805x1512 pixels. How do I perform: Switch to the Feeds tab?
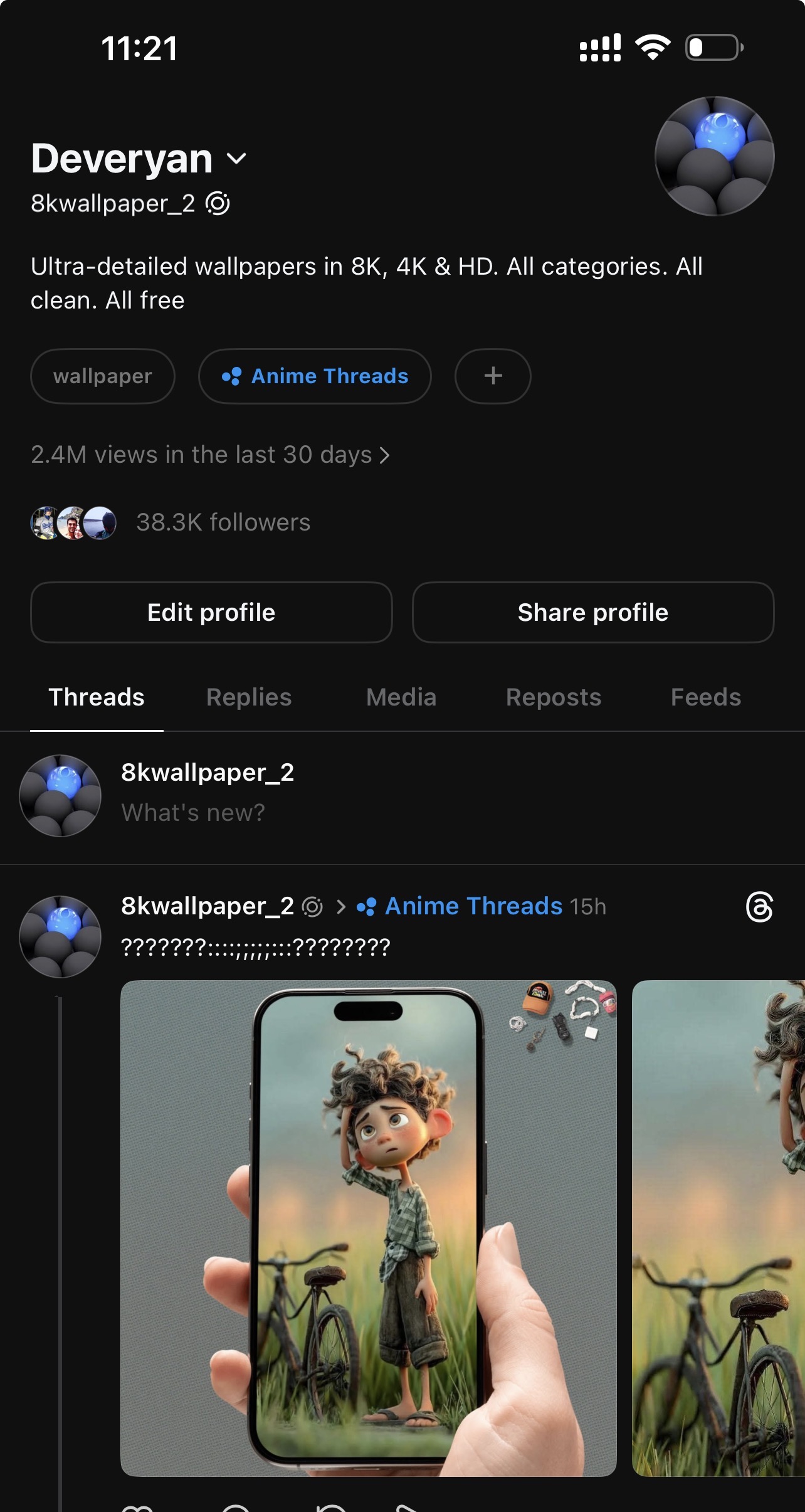[706, 697]
